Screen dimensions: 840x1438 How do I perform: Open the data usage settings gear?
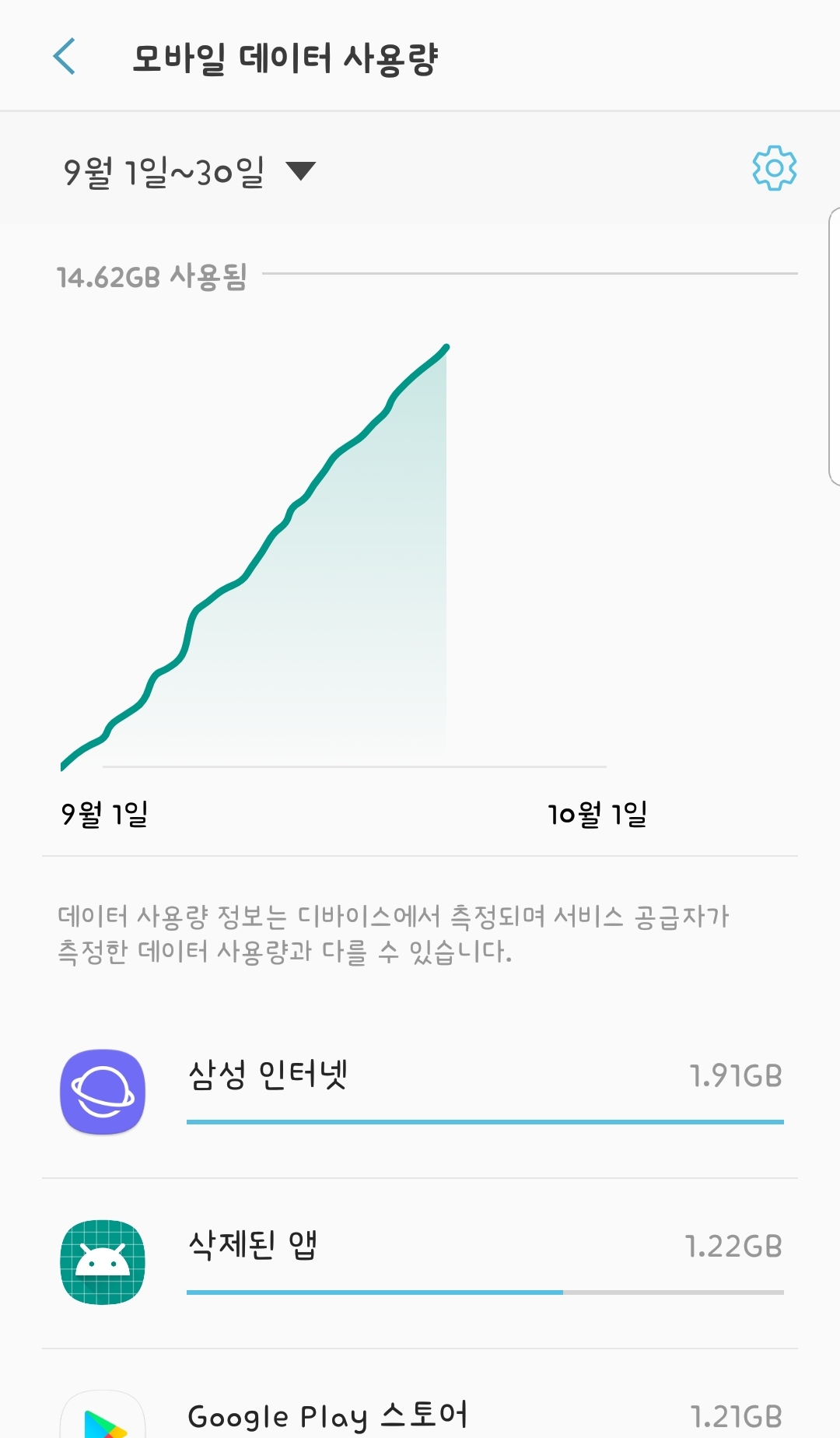pos(774,168)
